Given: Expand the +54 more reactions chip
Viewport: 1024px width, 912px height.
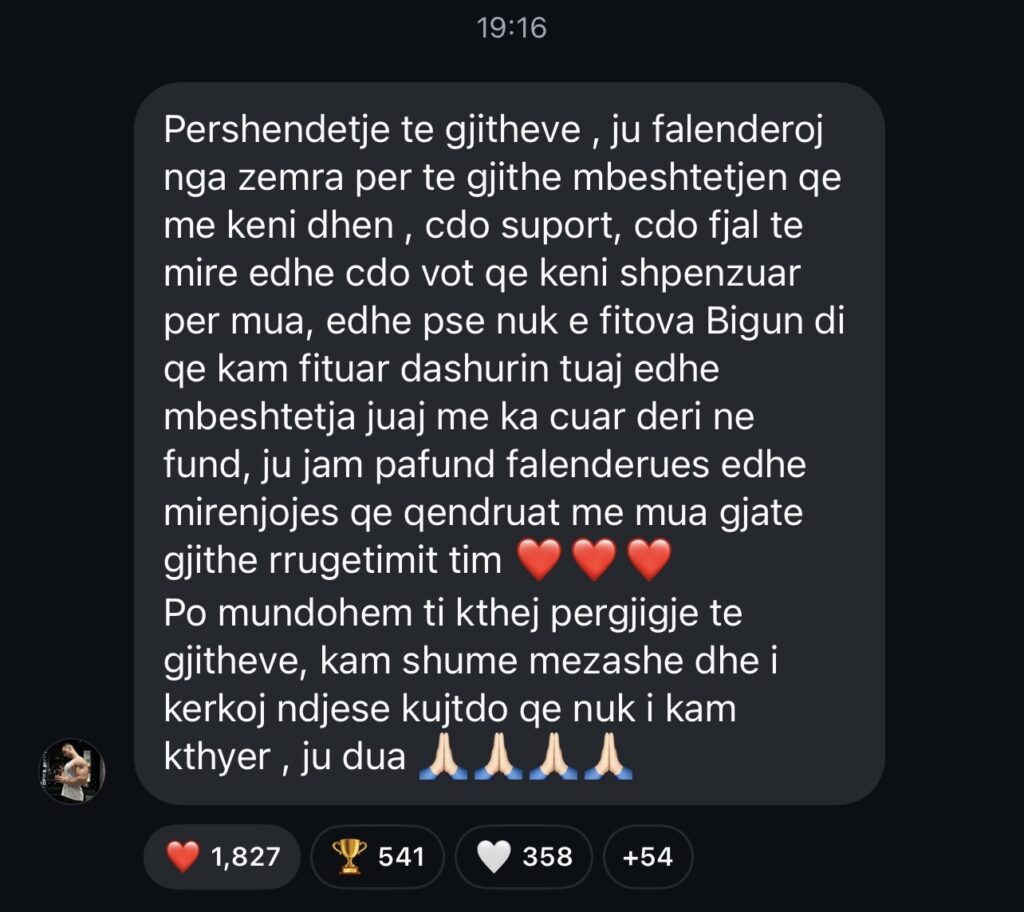Looking at the screenshot, I should click(x=647, y=857).
